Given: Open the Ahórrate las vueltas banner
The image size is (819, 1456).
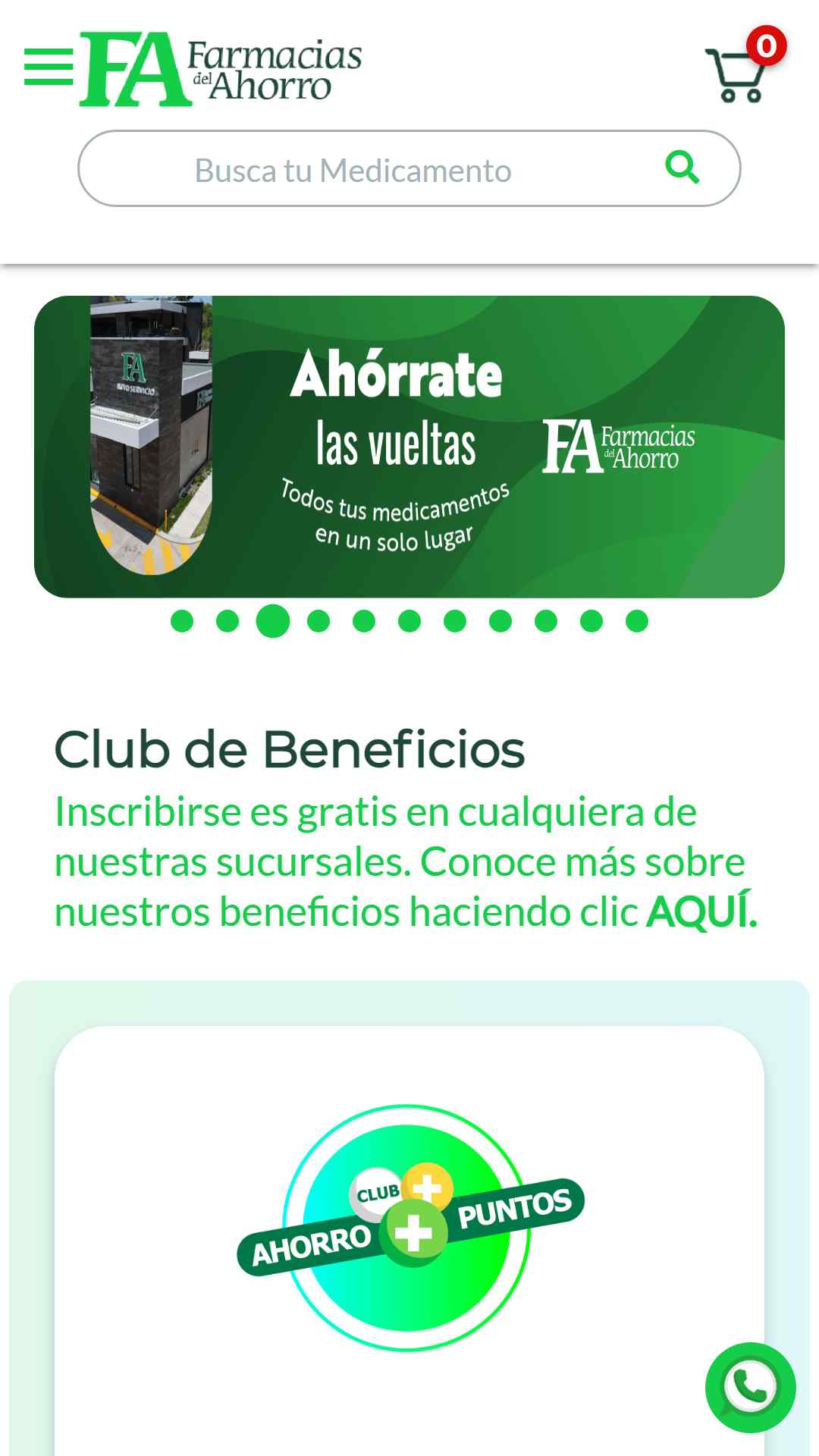Looking at the screenshot, I should [409, 447].
